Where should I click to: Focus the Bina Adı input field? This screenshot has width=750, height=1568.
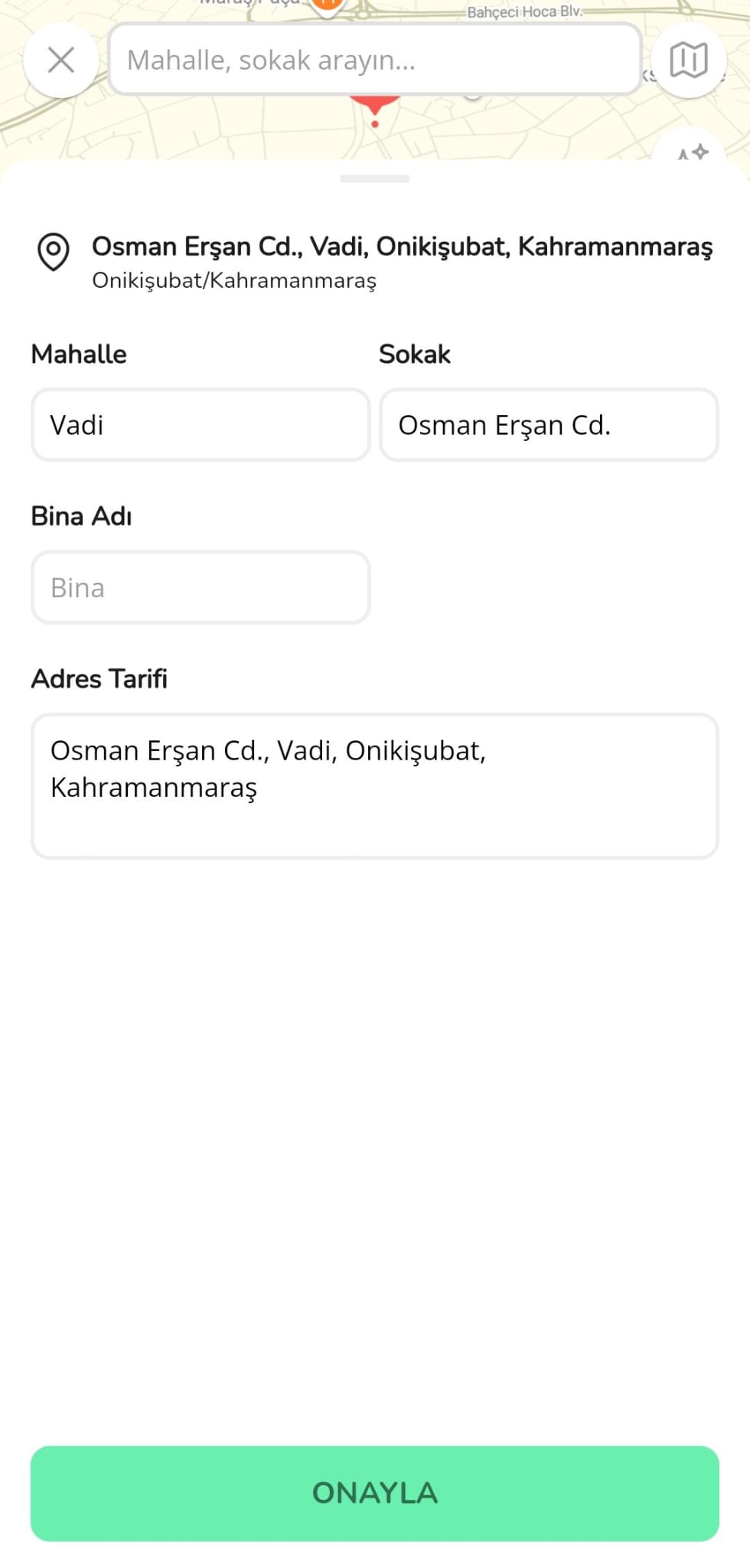[x=201, y=587]
